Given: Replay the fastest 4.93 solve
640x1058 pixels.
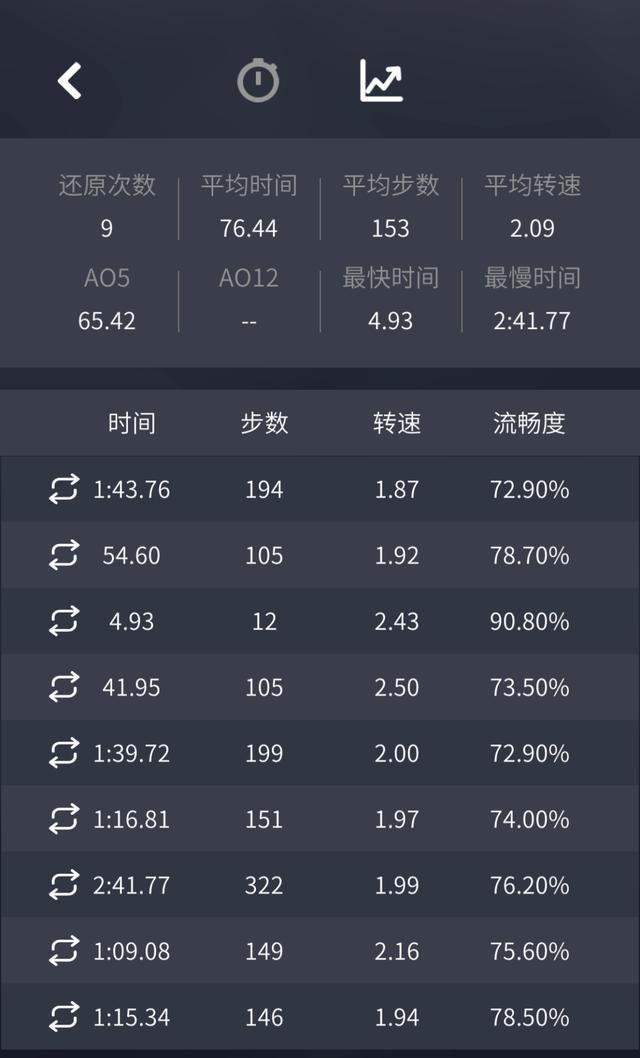Looking at the screenshot, I should click(63, 621).
